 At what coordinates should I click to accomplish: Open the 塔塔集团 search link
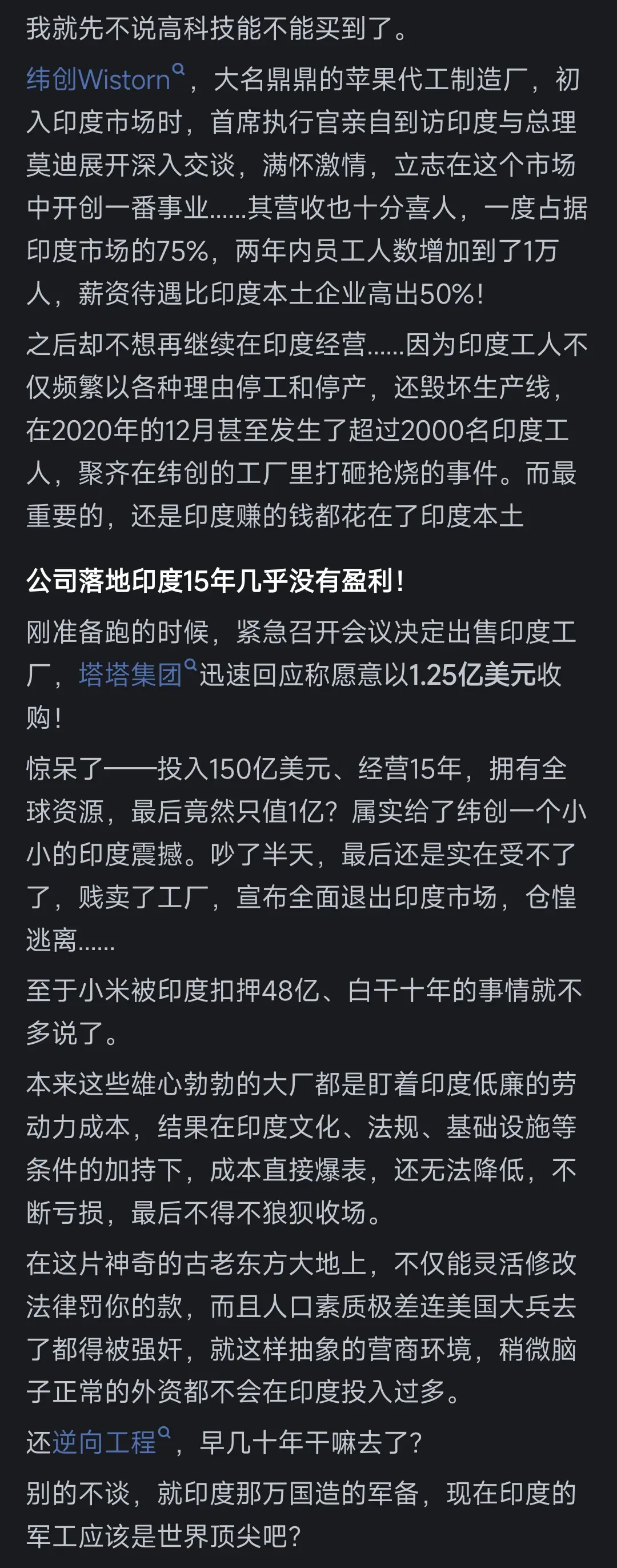pyautogui.click(x=130, y=675)
